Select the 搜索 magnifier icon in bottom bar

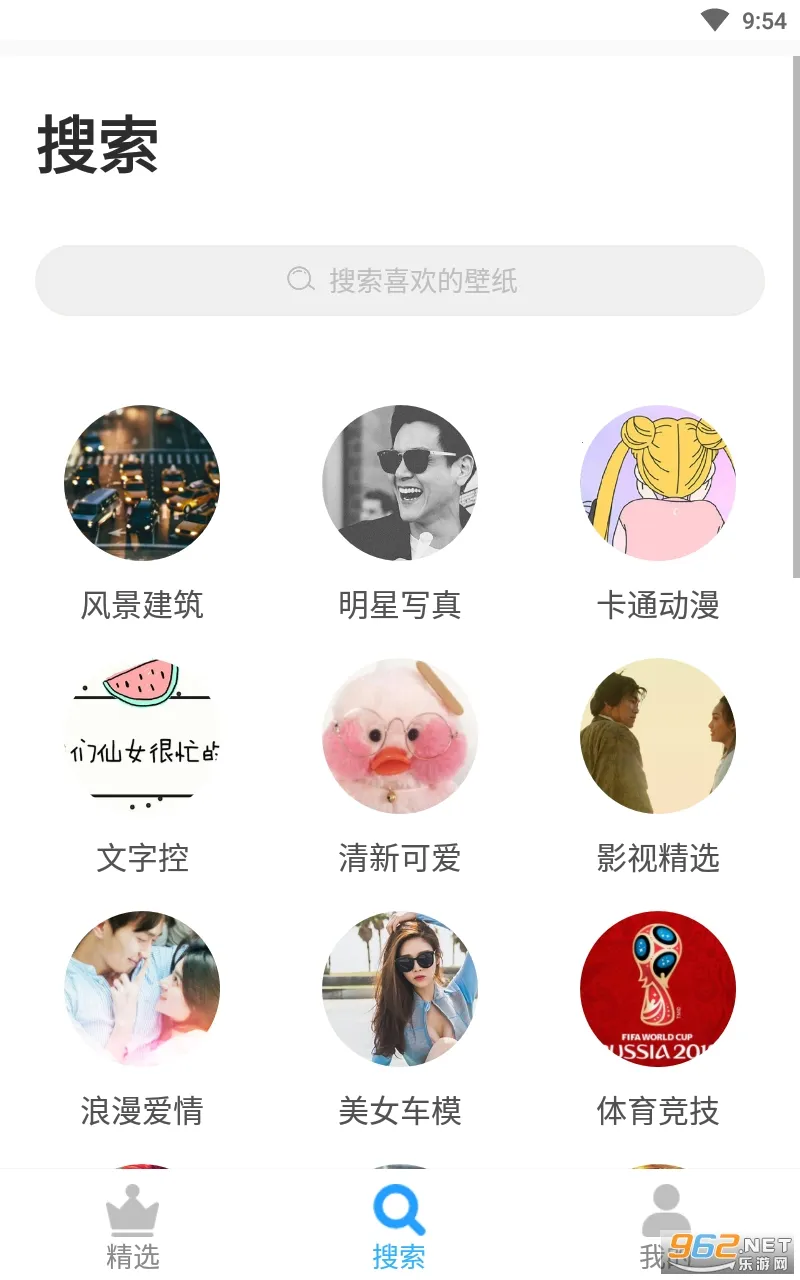(399, 1211)
